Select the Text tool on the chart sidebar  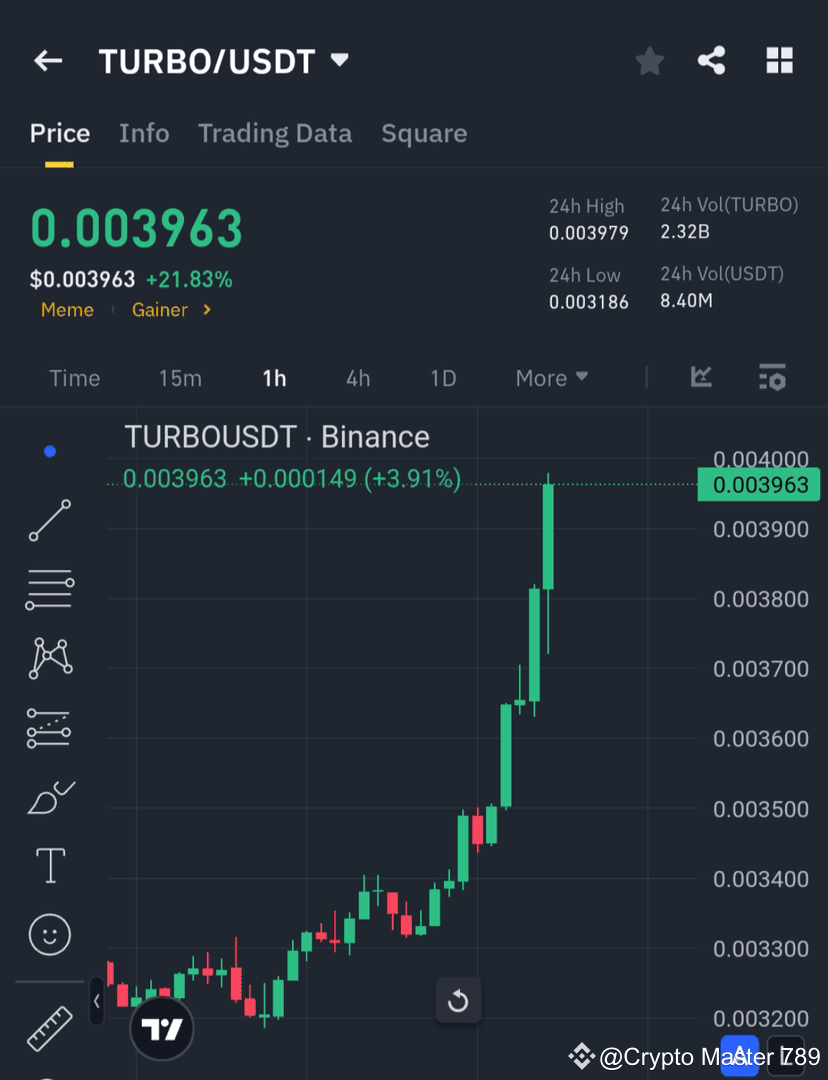pyautogui.click(x=49, y=865)
